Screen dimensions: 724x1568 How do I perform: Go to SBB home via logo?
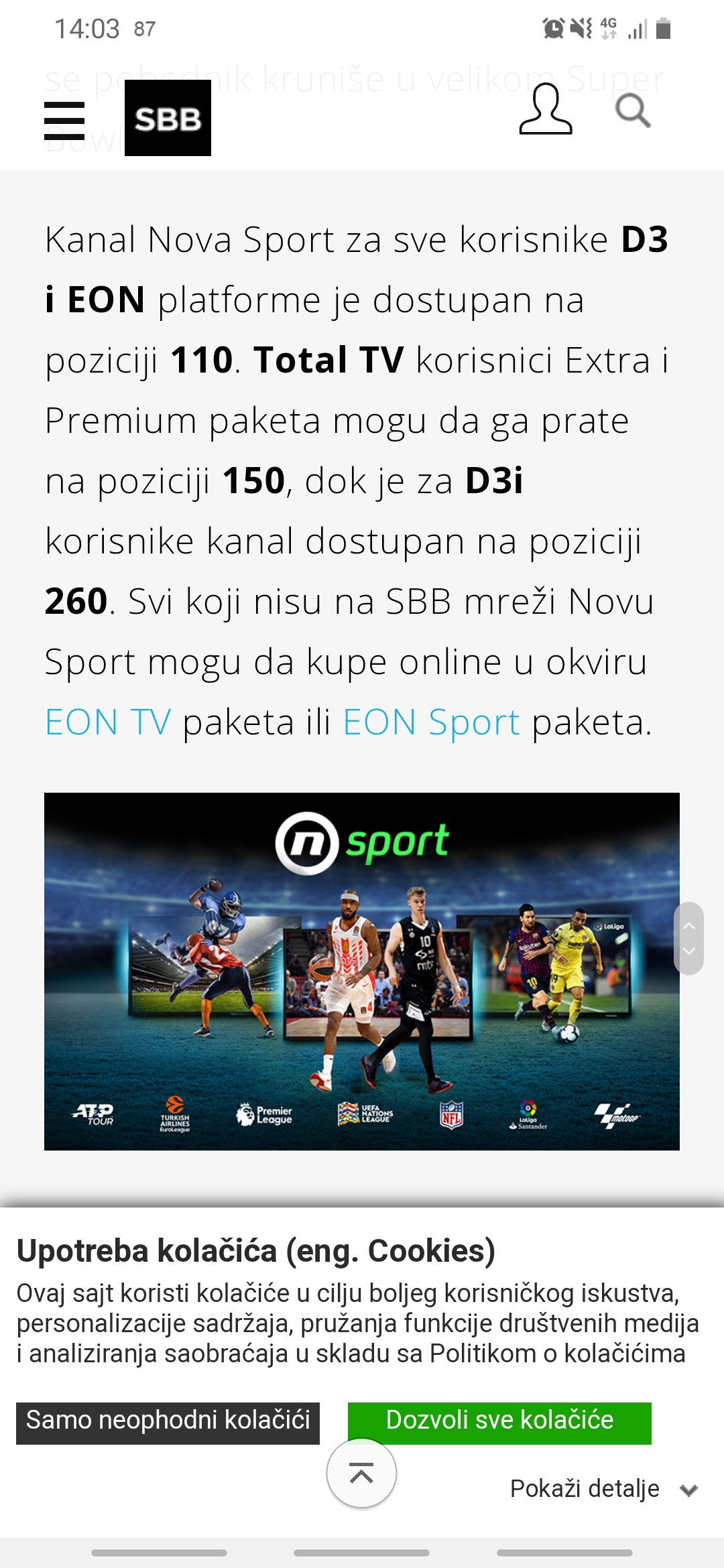168,118
